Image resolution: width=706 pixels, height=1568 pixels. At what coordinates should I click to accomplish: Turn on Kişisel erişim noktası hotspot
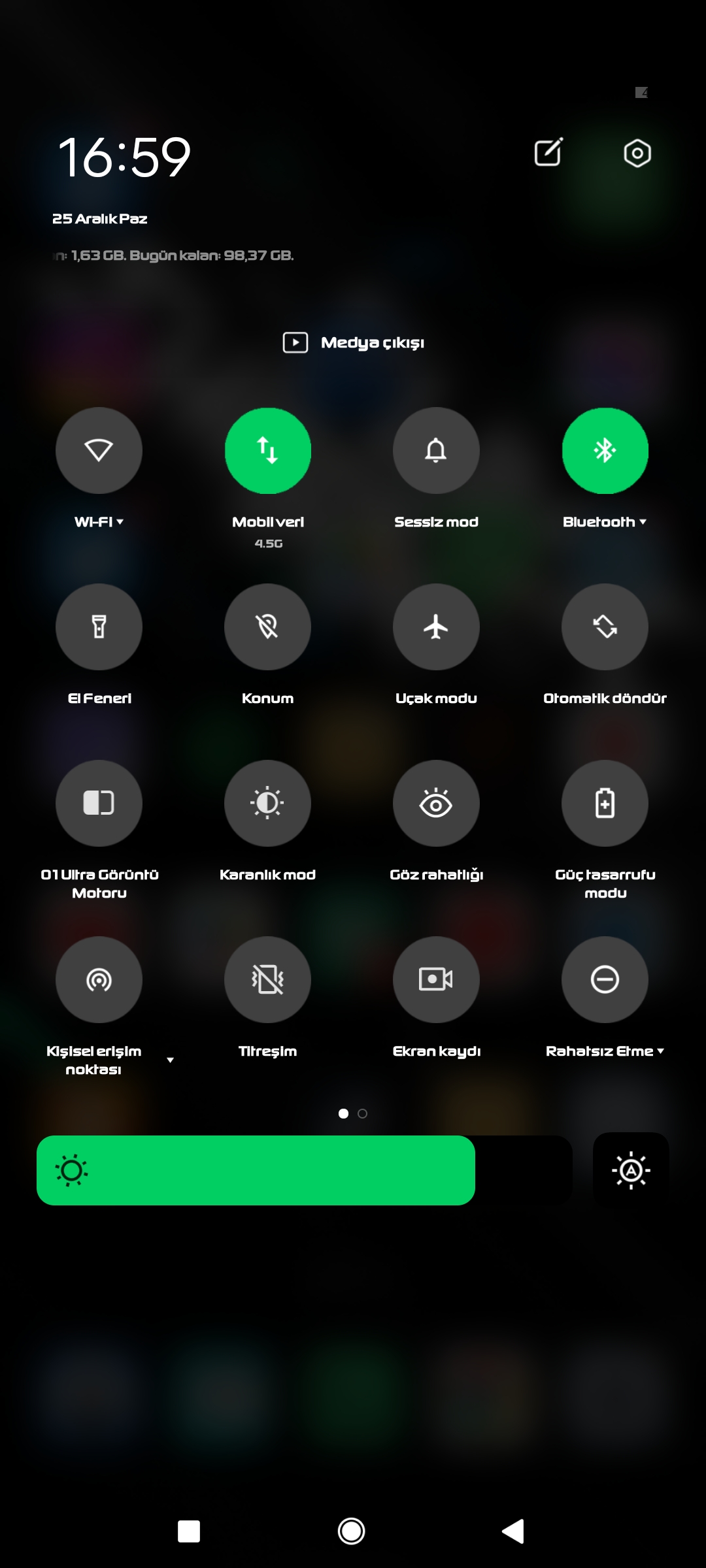click(99, 979)
